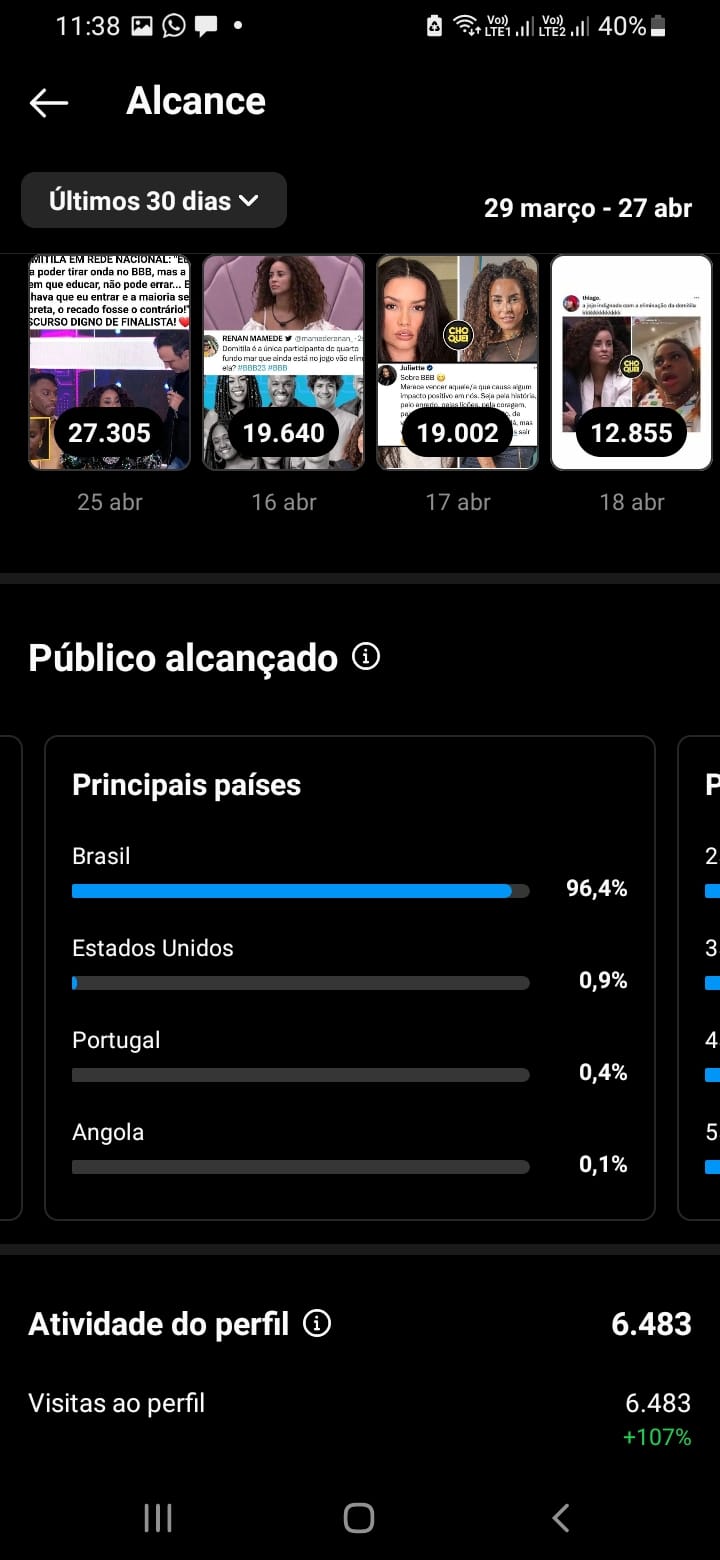Open the post with 19.002 reach
The width and height of the screenshot is (720, 1560).
coord(458,362)
